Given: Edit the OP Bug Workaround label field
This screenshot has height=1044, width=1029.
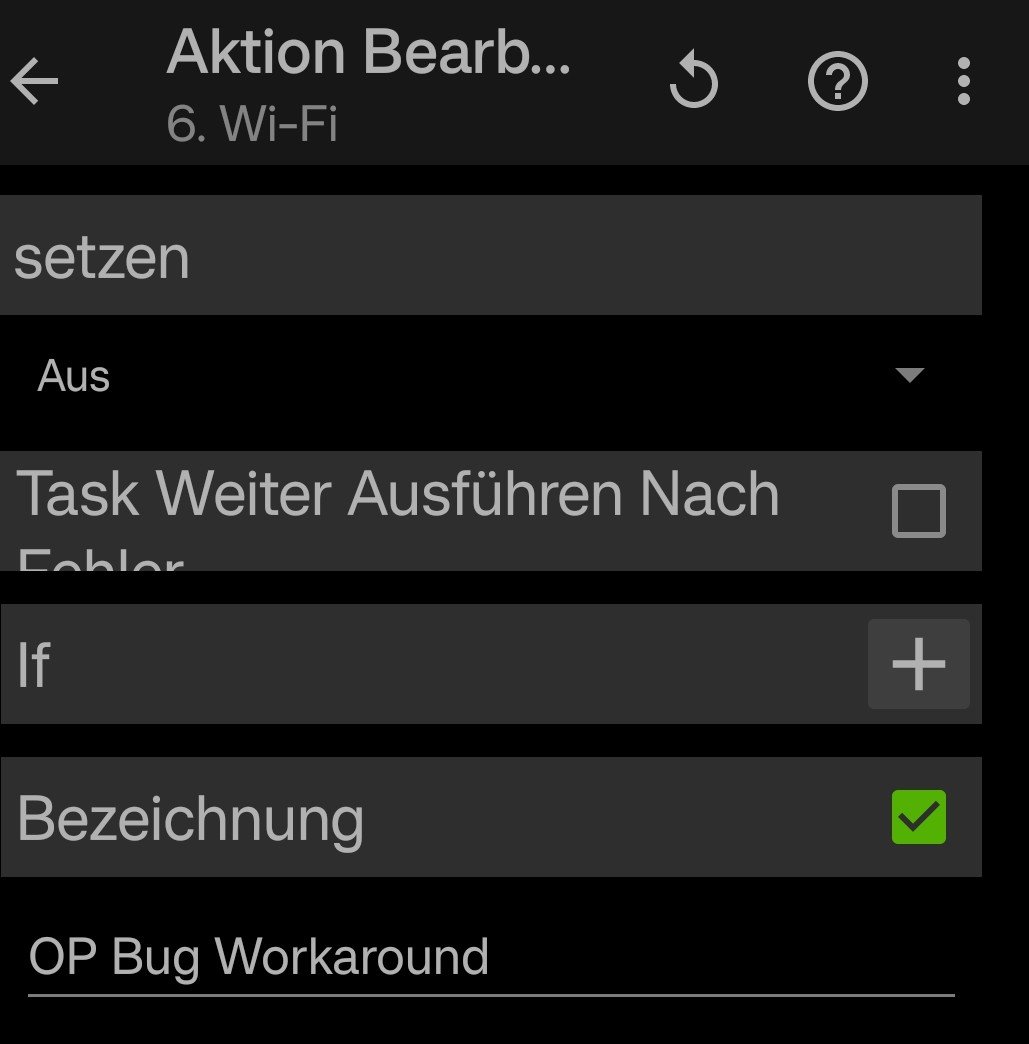Looking at the screenshot, I should (x=491, y=958).
